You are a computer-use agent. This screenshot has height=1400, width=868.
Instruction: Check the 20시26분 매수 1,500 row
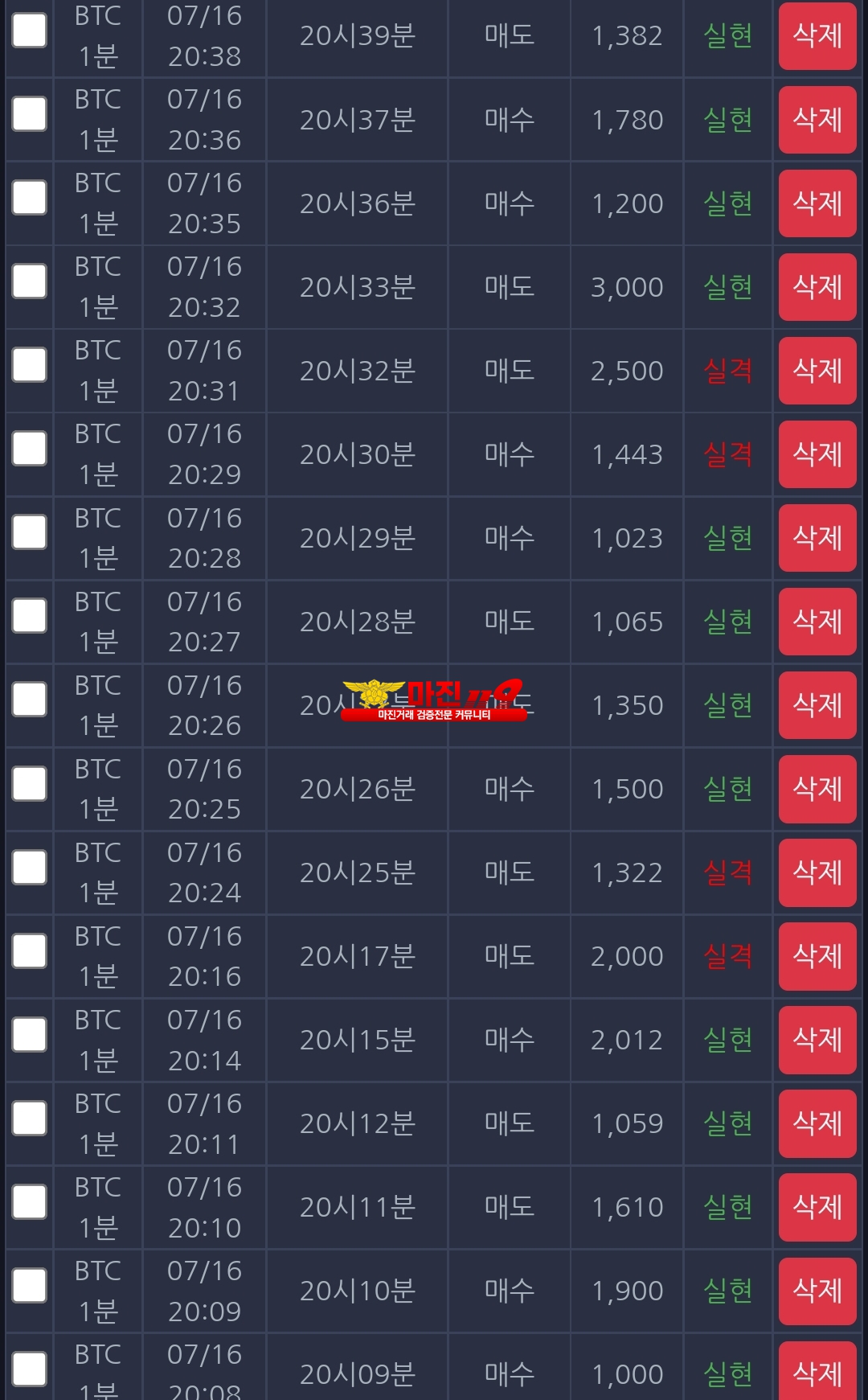coord(30,783)
